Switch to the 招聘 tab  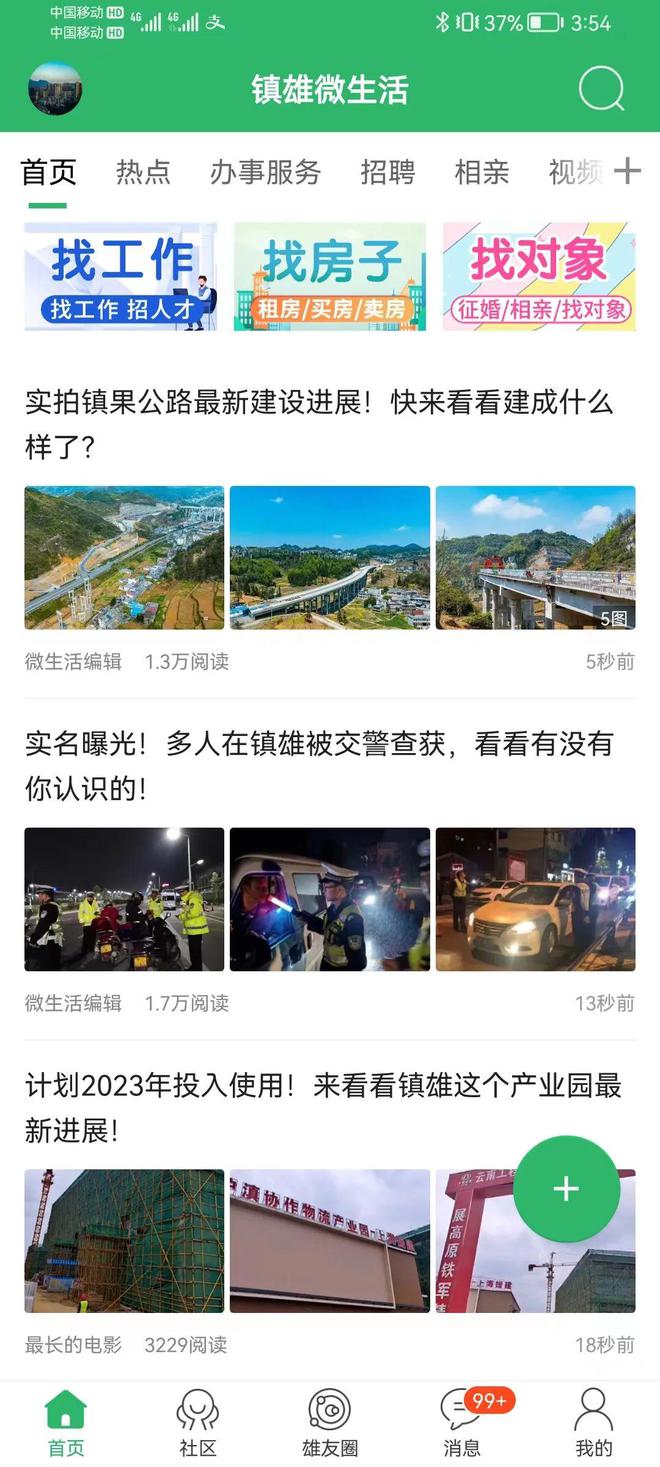point(387,172)
